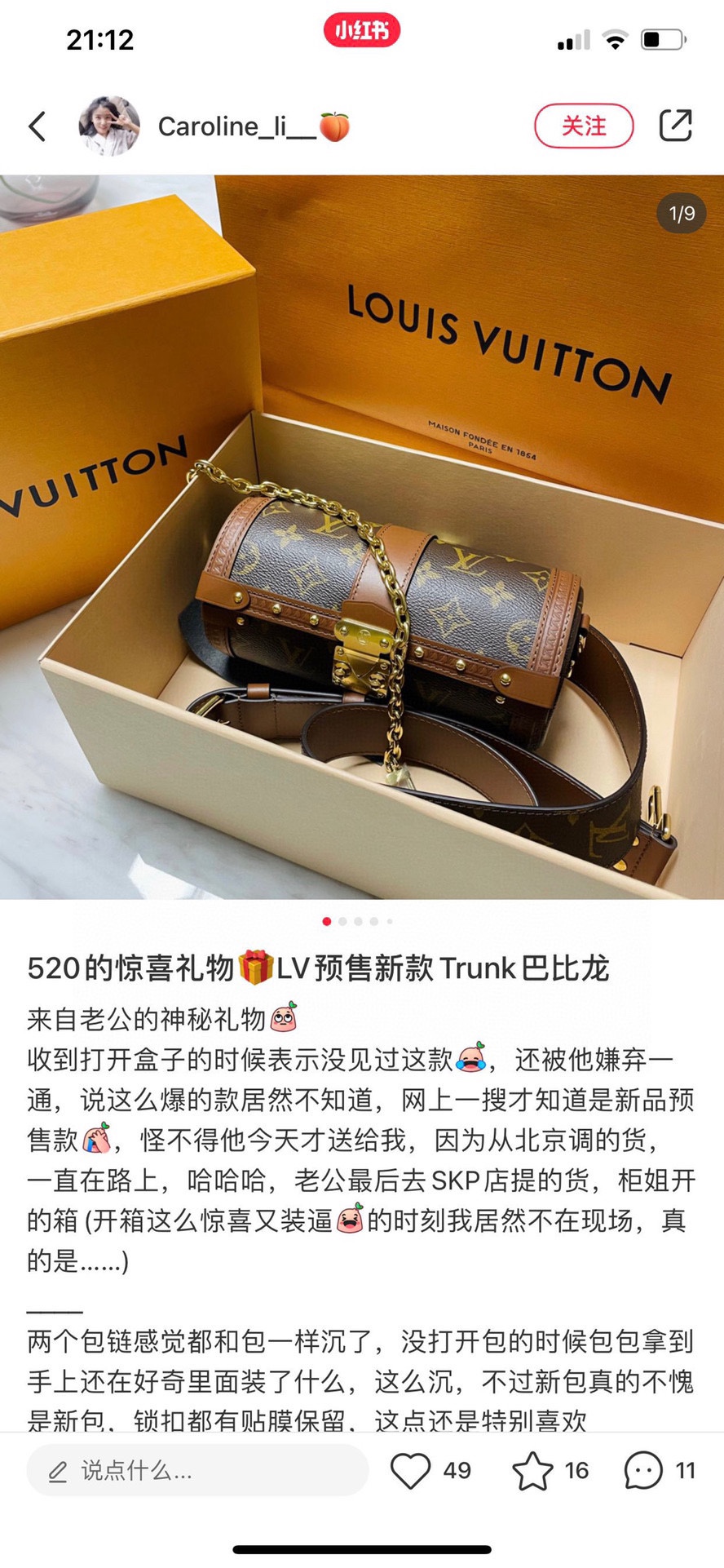The image size is (724, 1568).
Task: Share this post
Action: coord(675,126)
